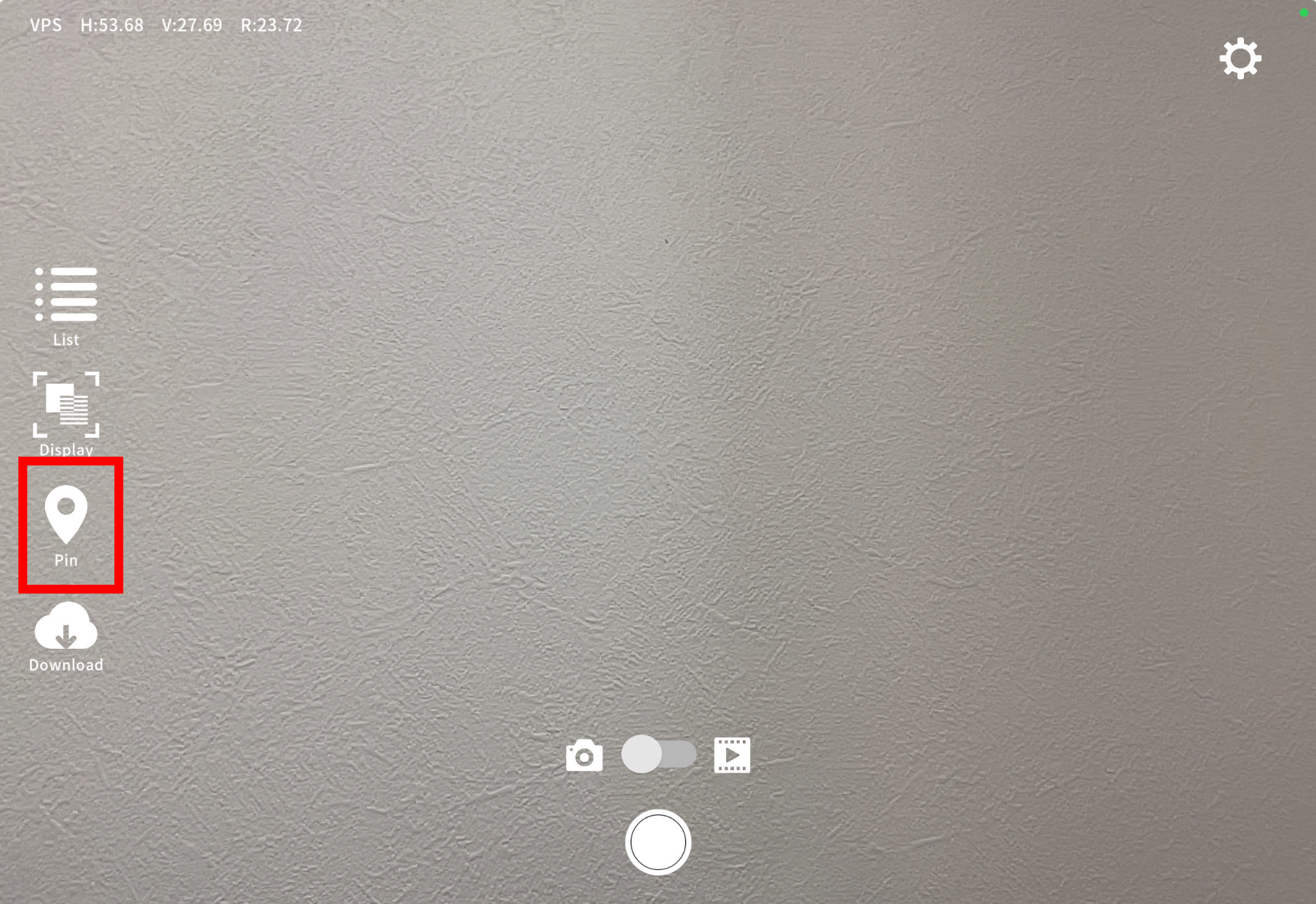Switch to photo mode camera icon
This screenshot has height=904, width=1316.
click(584, 756)
